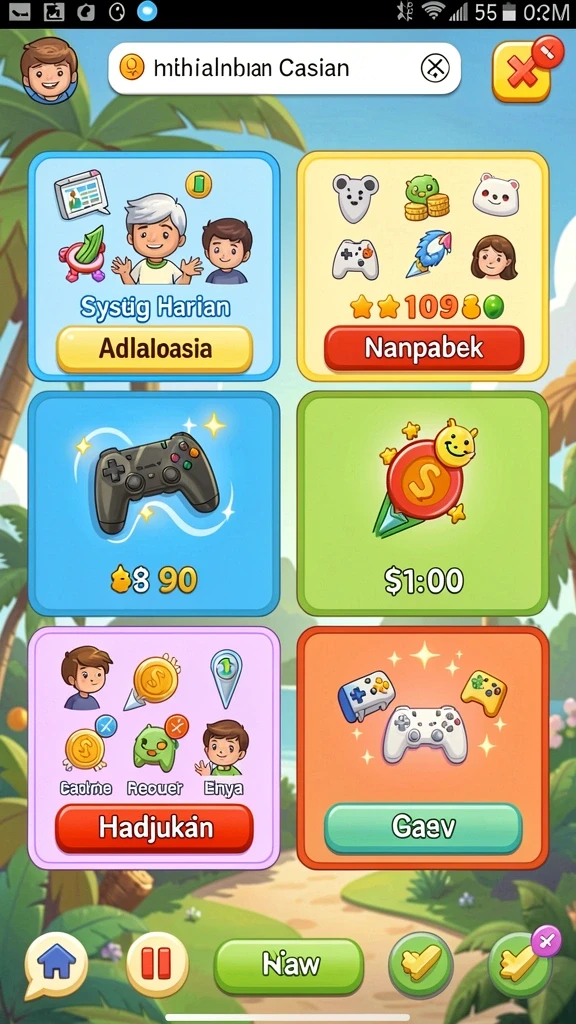
Task: Tap the search field reading Casian
Action: pyautogui.click(x=284, y=68)
